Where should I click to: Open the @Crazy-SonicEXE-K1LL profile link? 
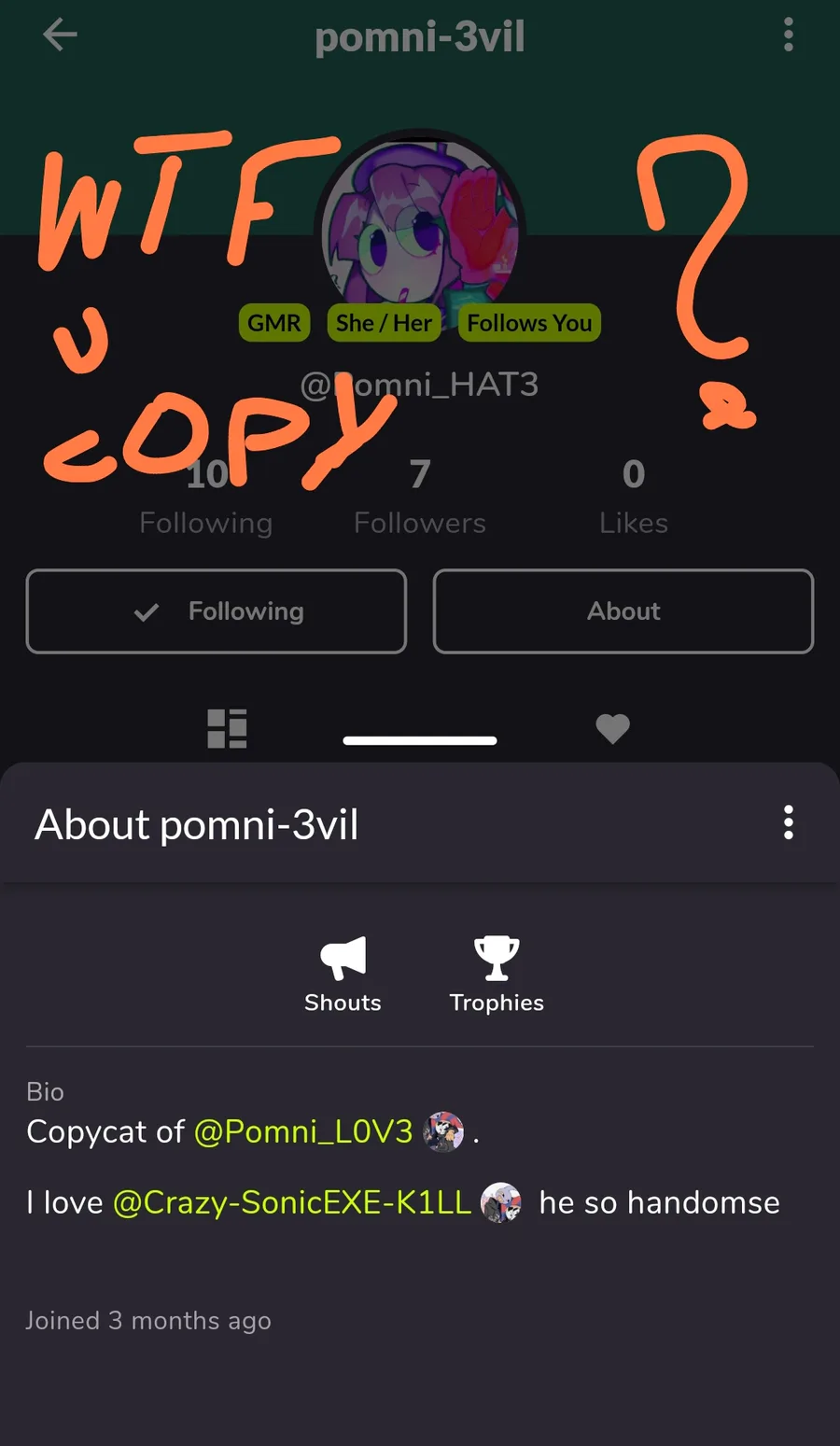292,1202
